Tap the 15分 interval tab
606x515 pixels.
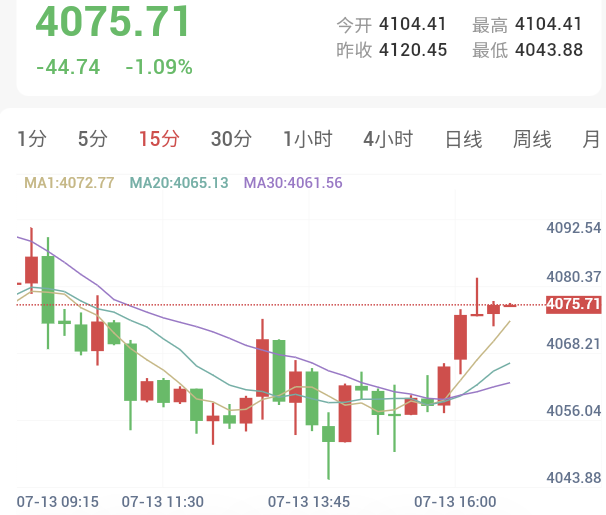coord(159,139)
